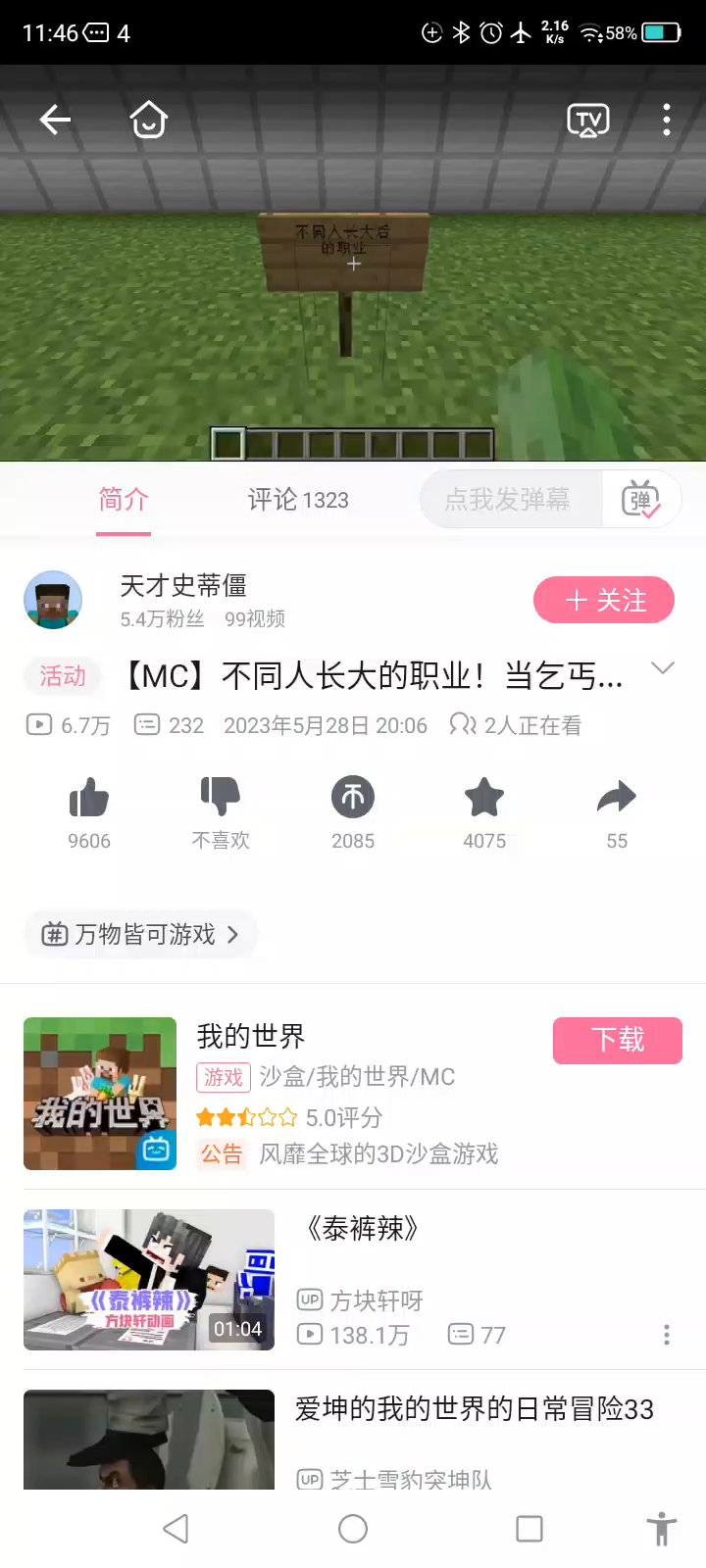This screenshot has width=706, height=1568.
Task: Share the video via the 55 arrow
Action: [617, 798]
